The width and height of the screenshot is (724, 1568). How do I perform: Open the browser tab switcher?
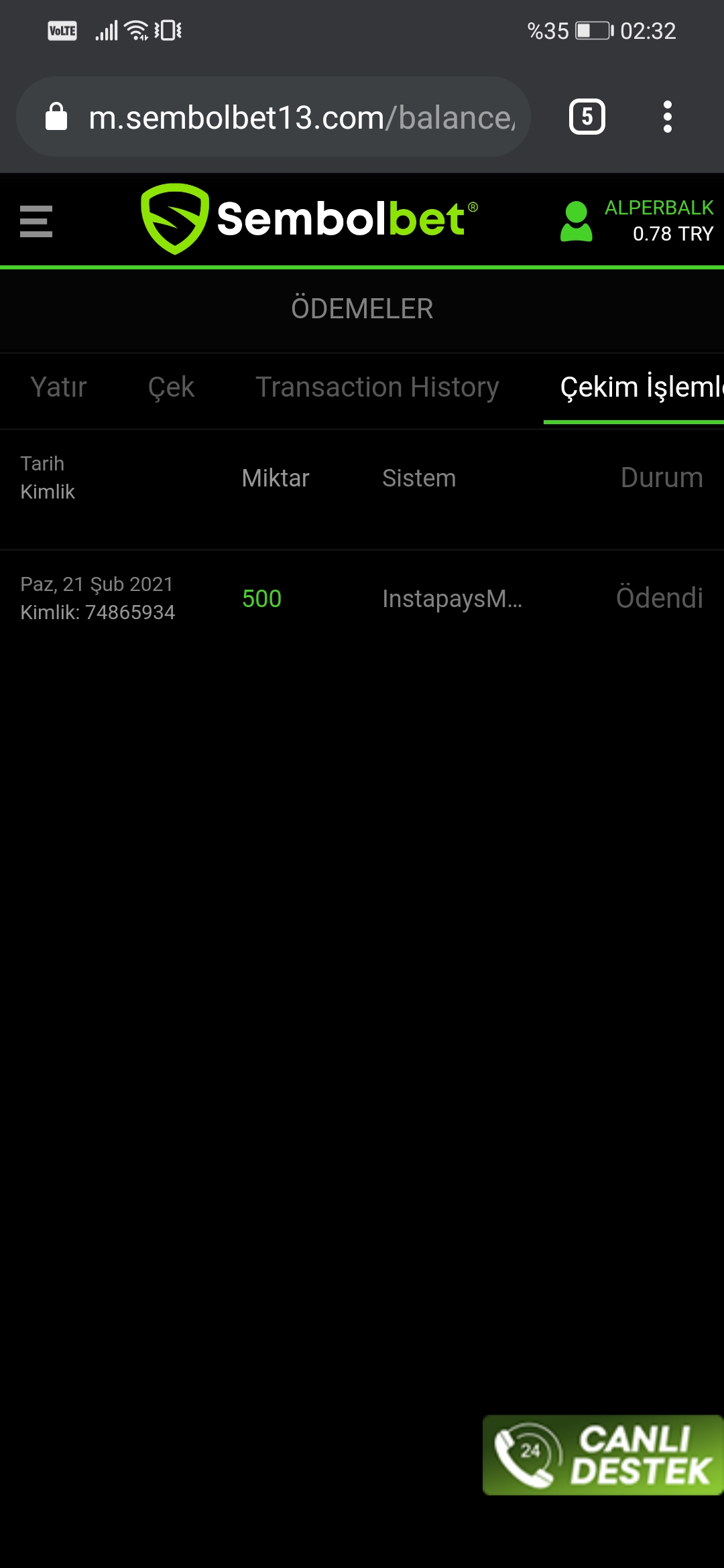[587, 117]
